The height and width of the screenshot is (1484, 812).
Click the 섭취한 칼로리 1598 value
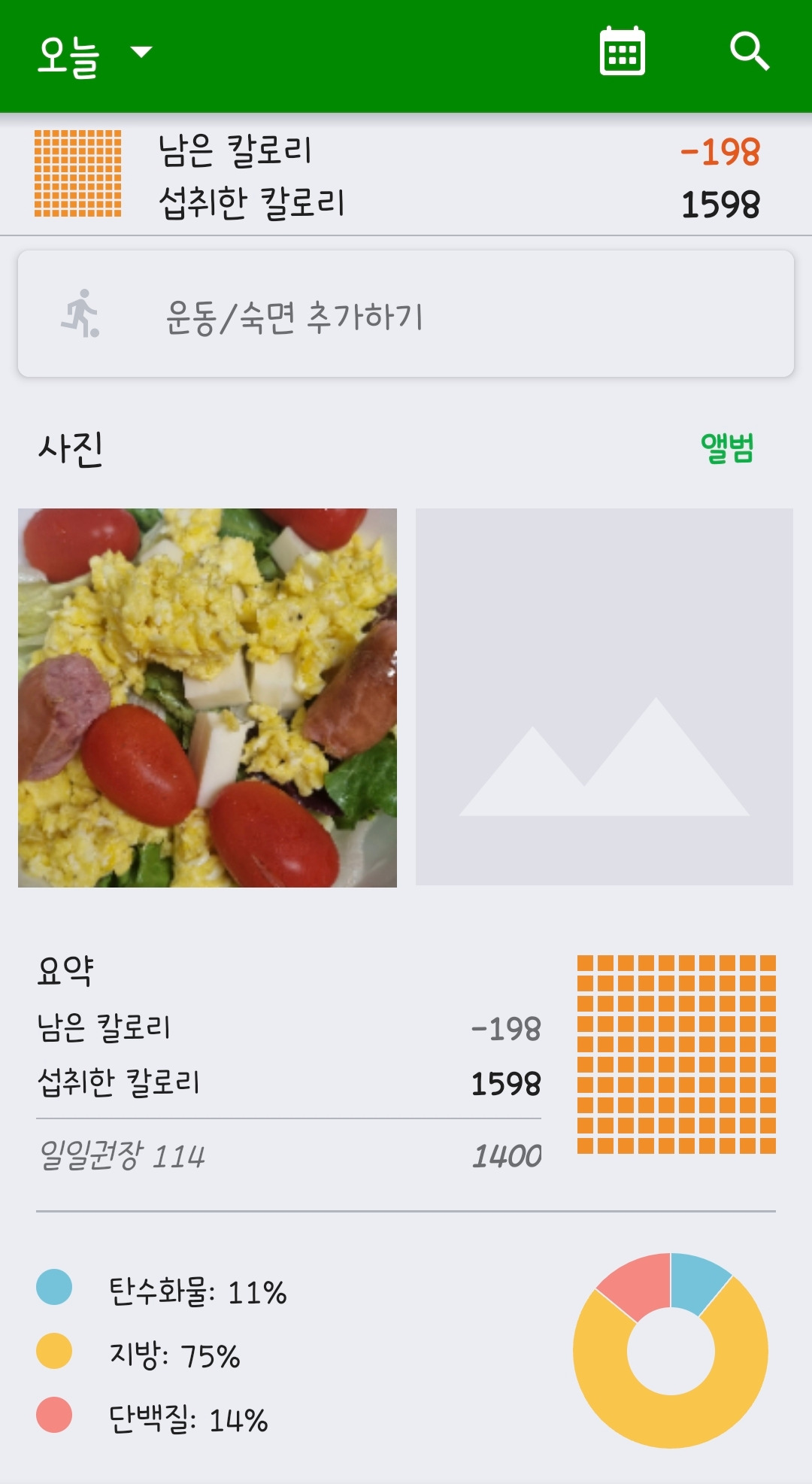(x=506, y=1083)
